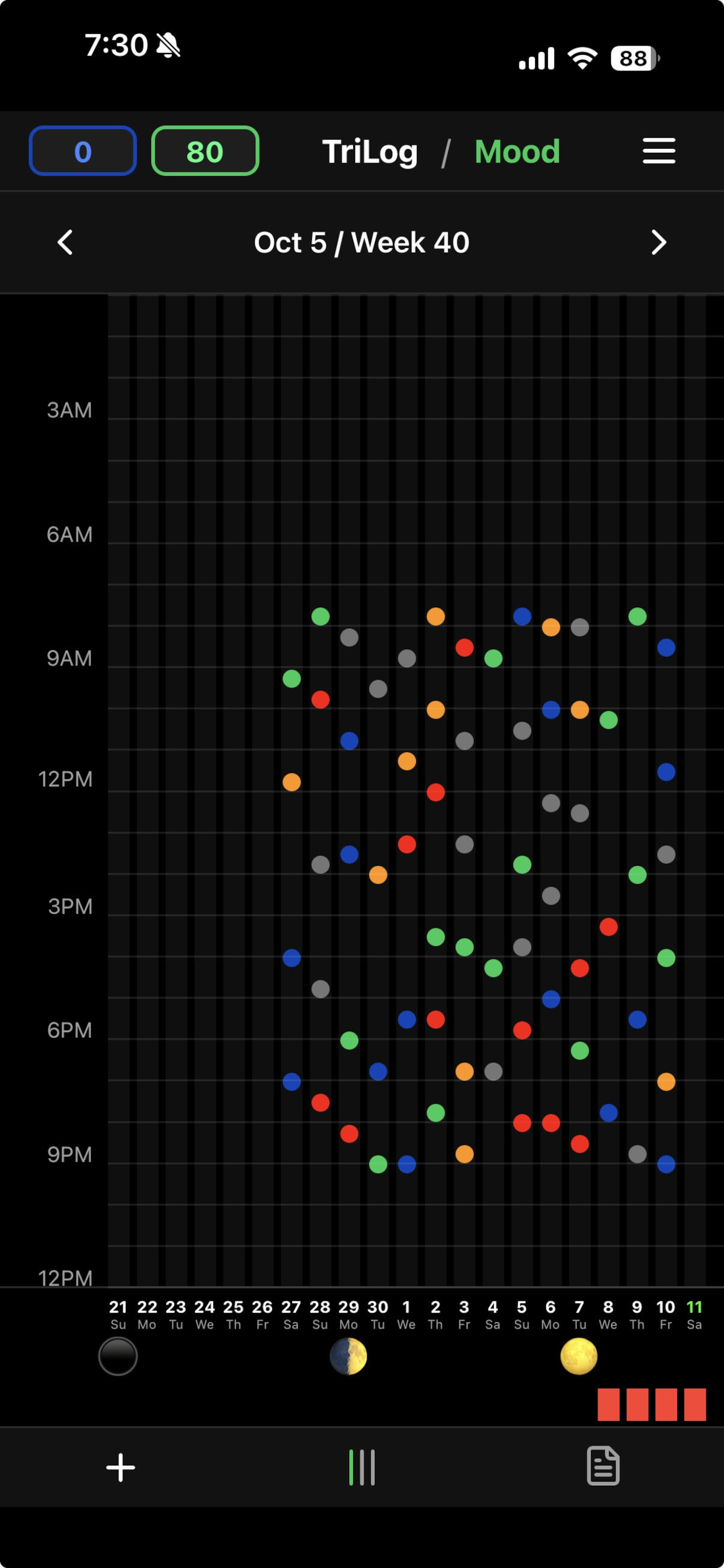The image size is (724, 1568).
Task: Select day 7 Tu in the date row
Action: 579,1314
